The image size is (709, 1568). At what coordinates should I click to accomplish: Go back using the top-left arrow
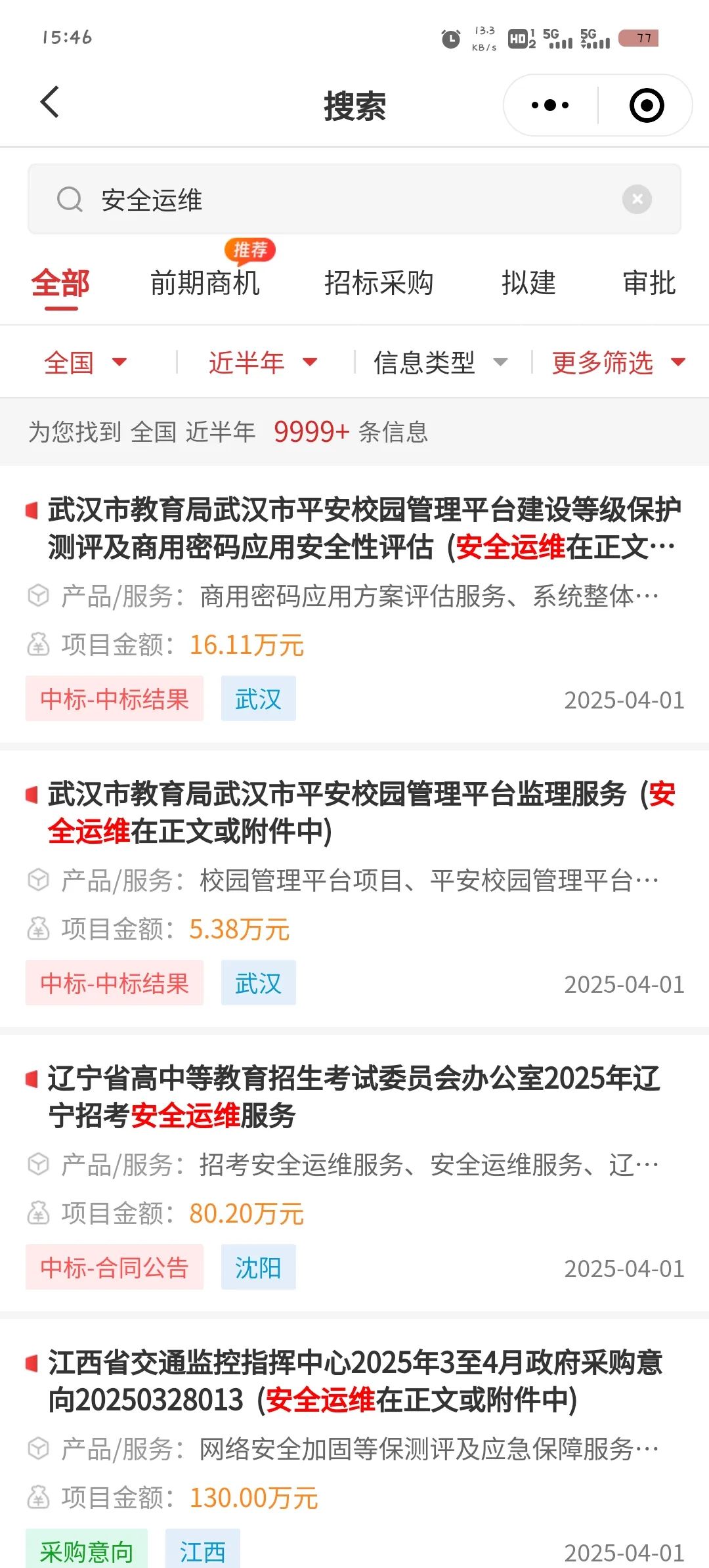point(50,103)
